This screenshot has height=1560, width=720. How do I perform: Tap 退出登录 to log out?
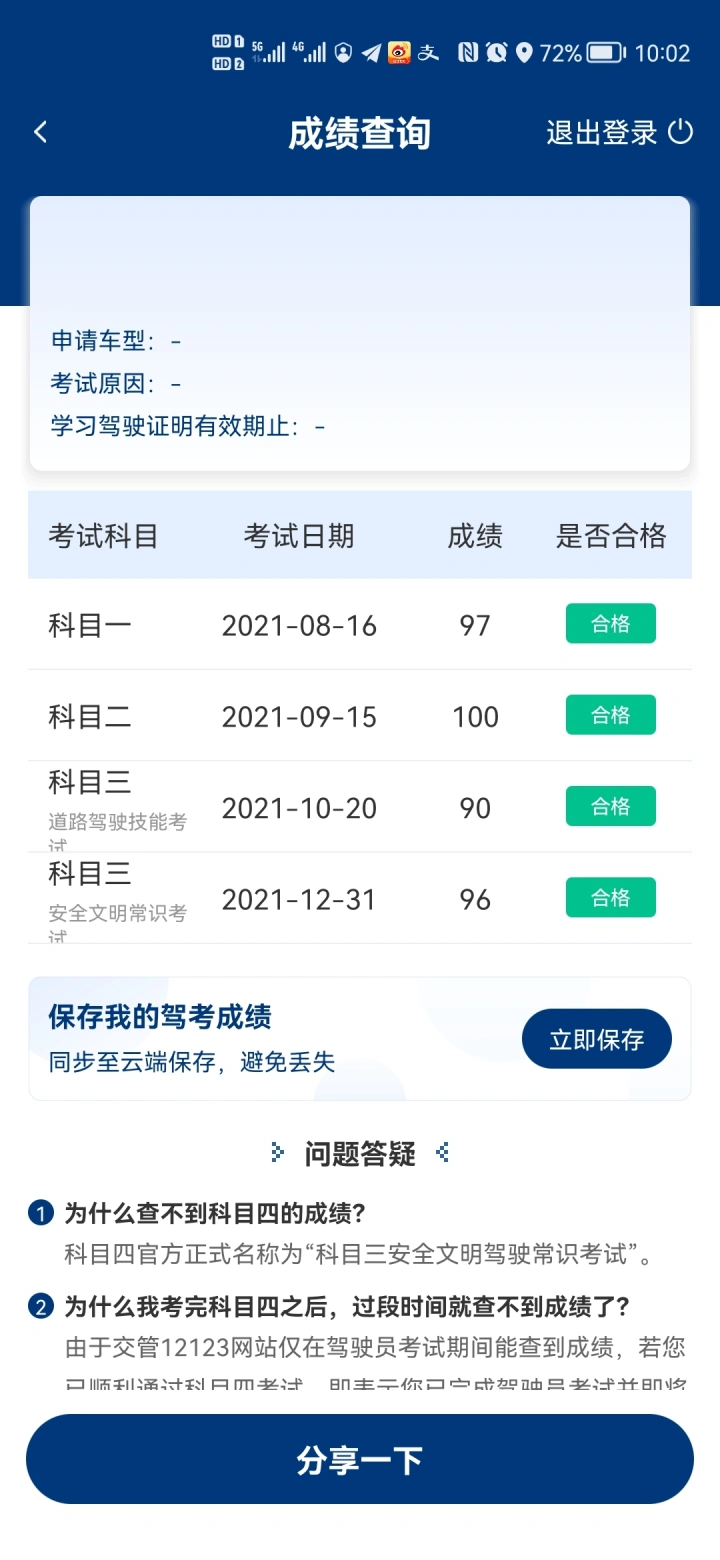[x=619, y=132]
